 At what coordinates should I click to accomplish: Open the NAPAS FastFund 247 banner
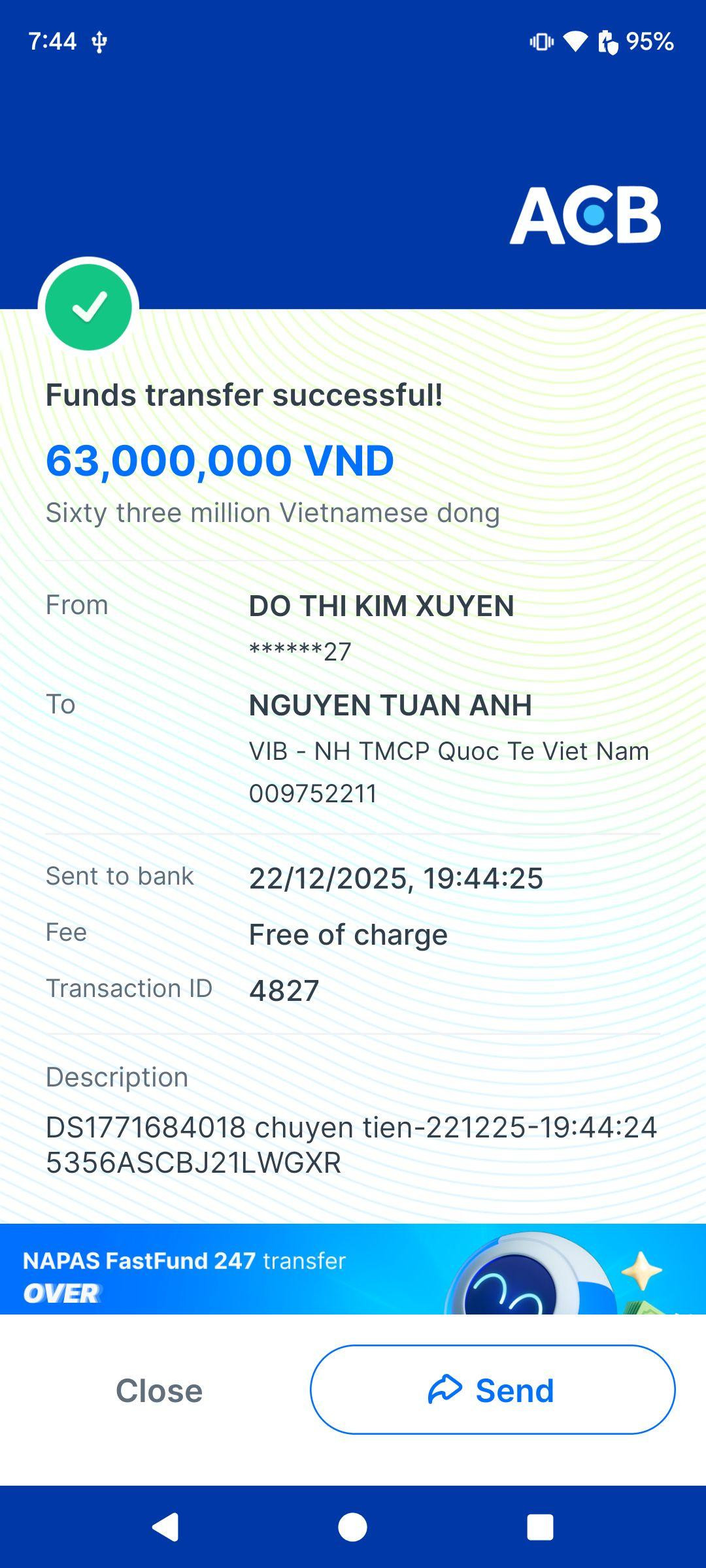tap(353, 1269)
